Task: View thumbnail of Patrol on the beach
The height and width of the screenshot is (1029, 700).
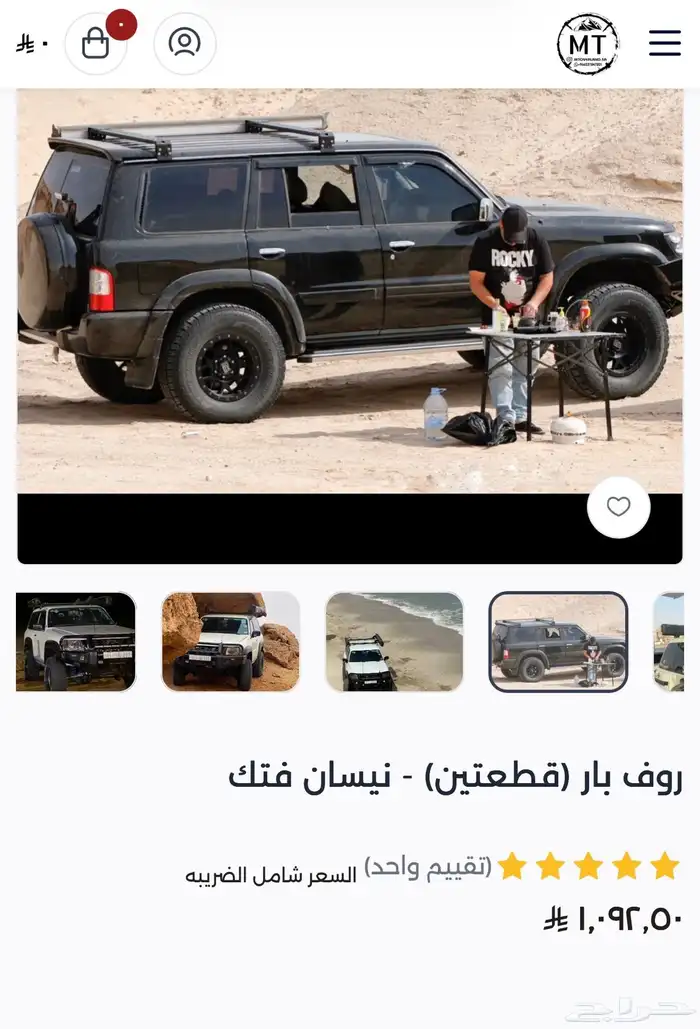Action: [394, 642]
